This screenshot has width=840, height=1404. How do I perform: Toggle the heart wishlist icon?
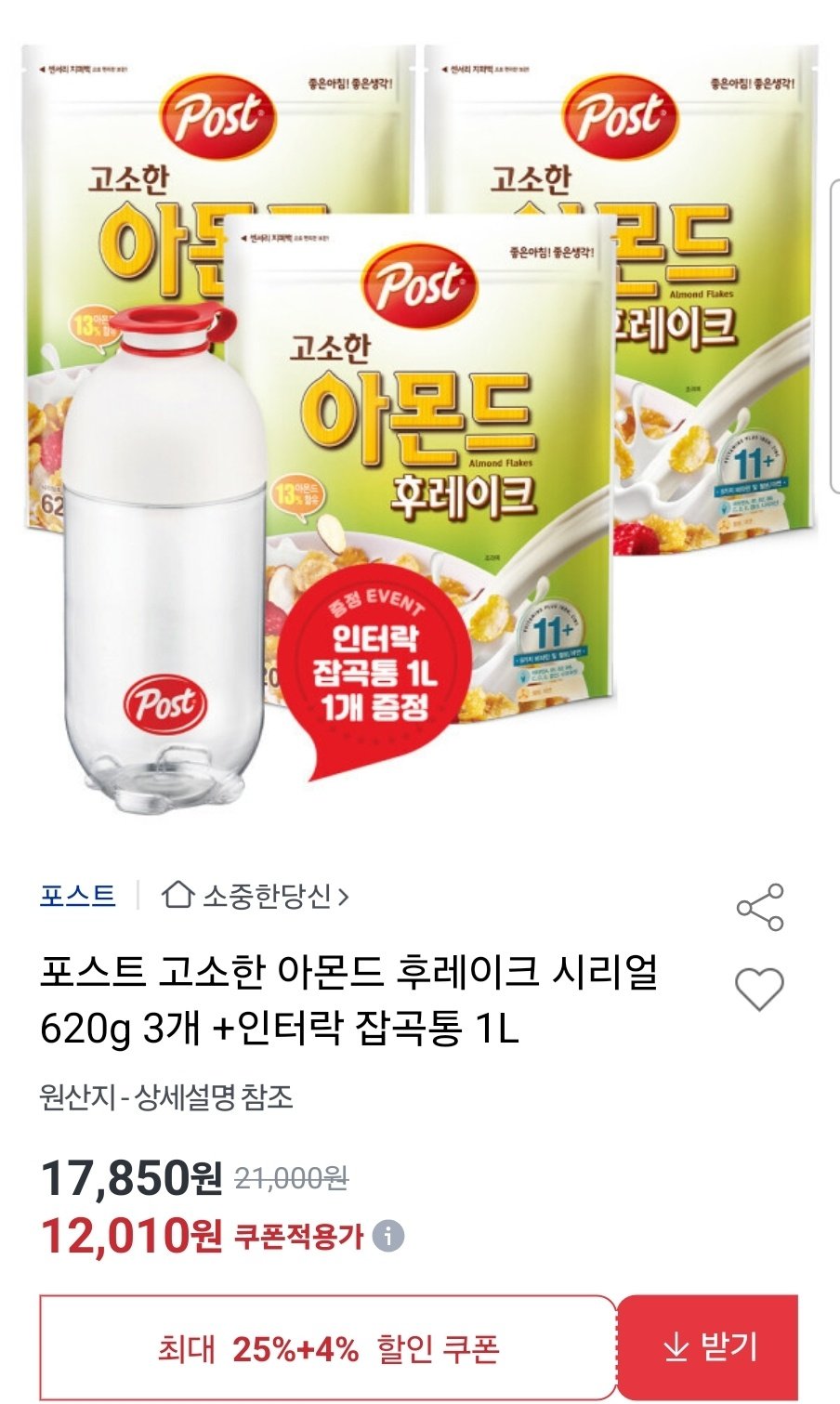pos(761,990)
